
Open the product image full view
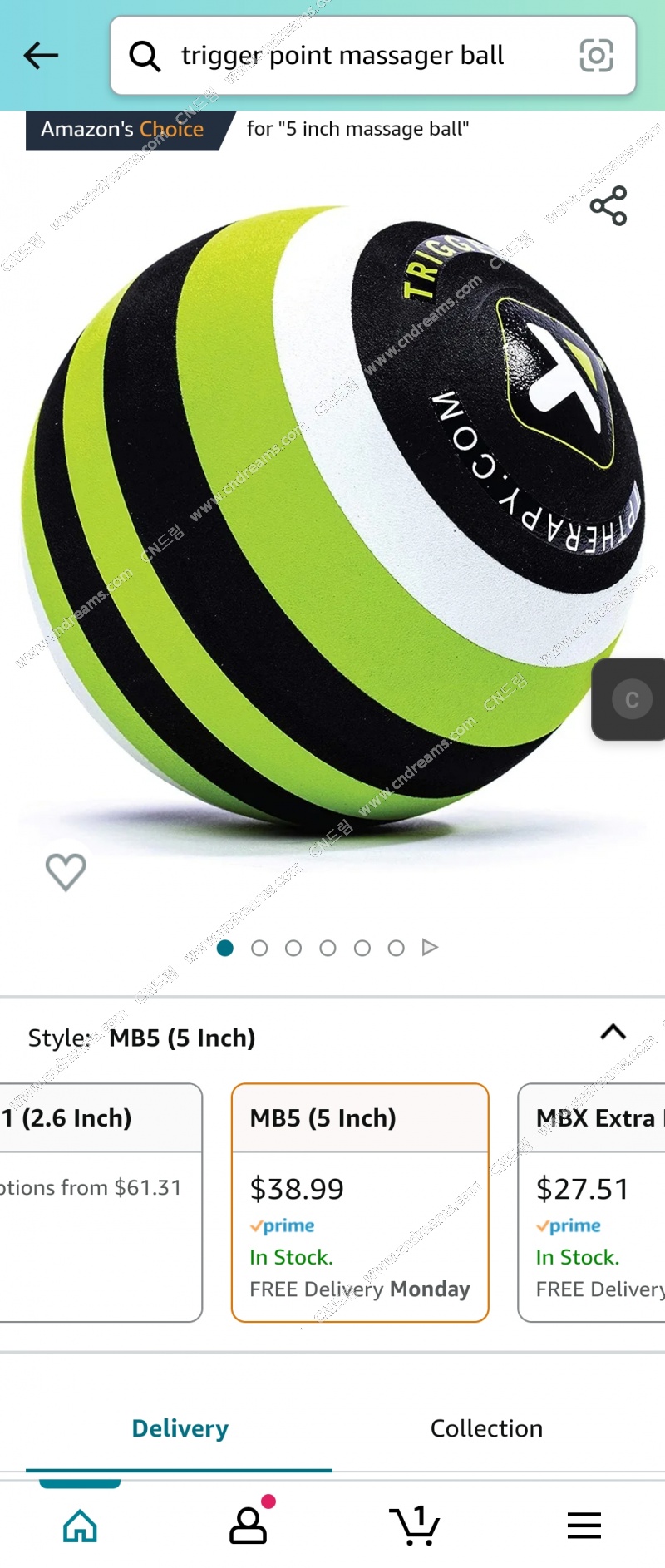tap(332, 515)
